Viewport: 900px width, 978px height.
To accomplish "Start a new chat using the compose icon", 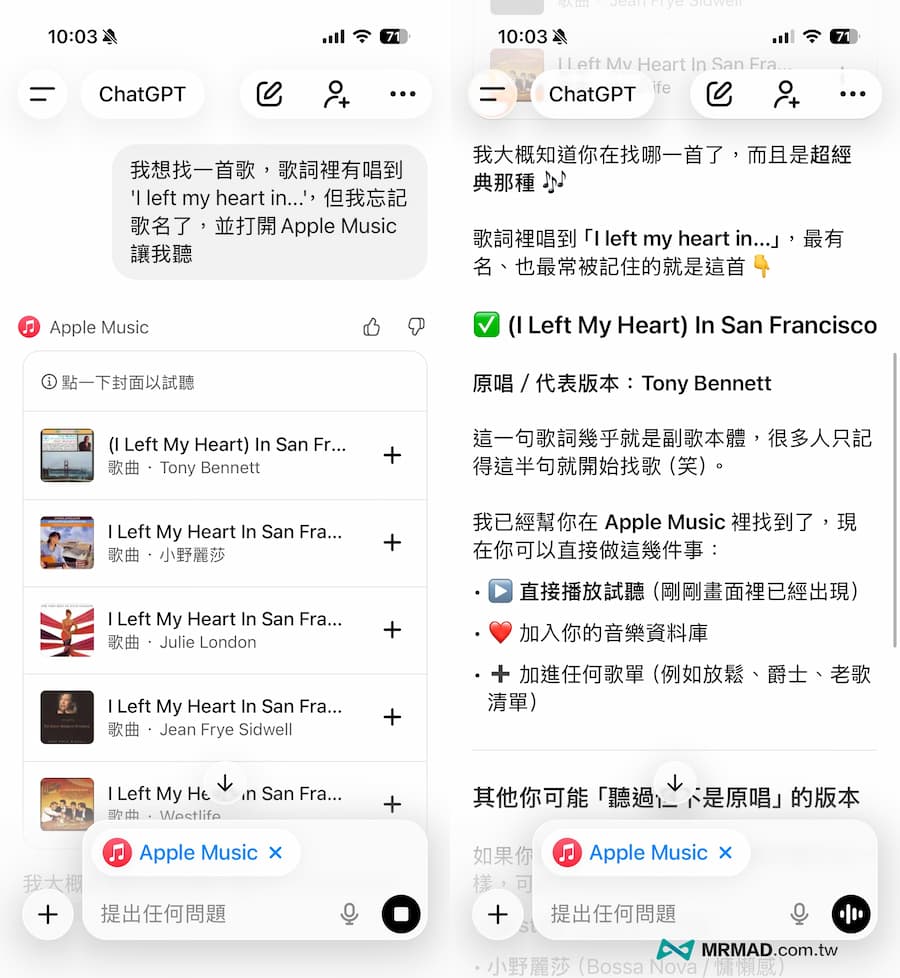I will pos(268,94).
